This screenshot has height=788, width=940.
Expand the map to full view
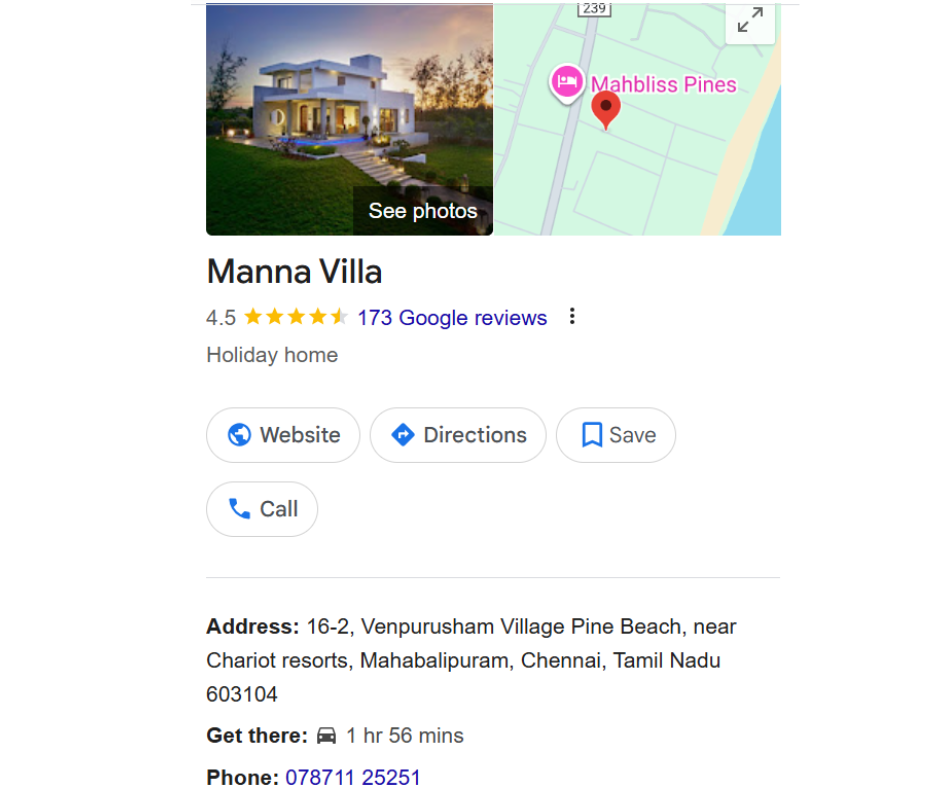(x=750, y=20)
